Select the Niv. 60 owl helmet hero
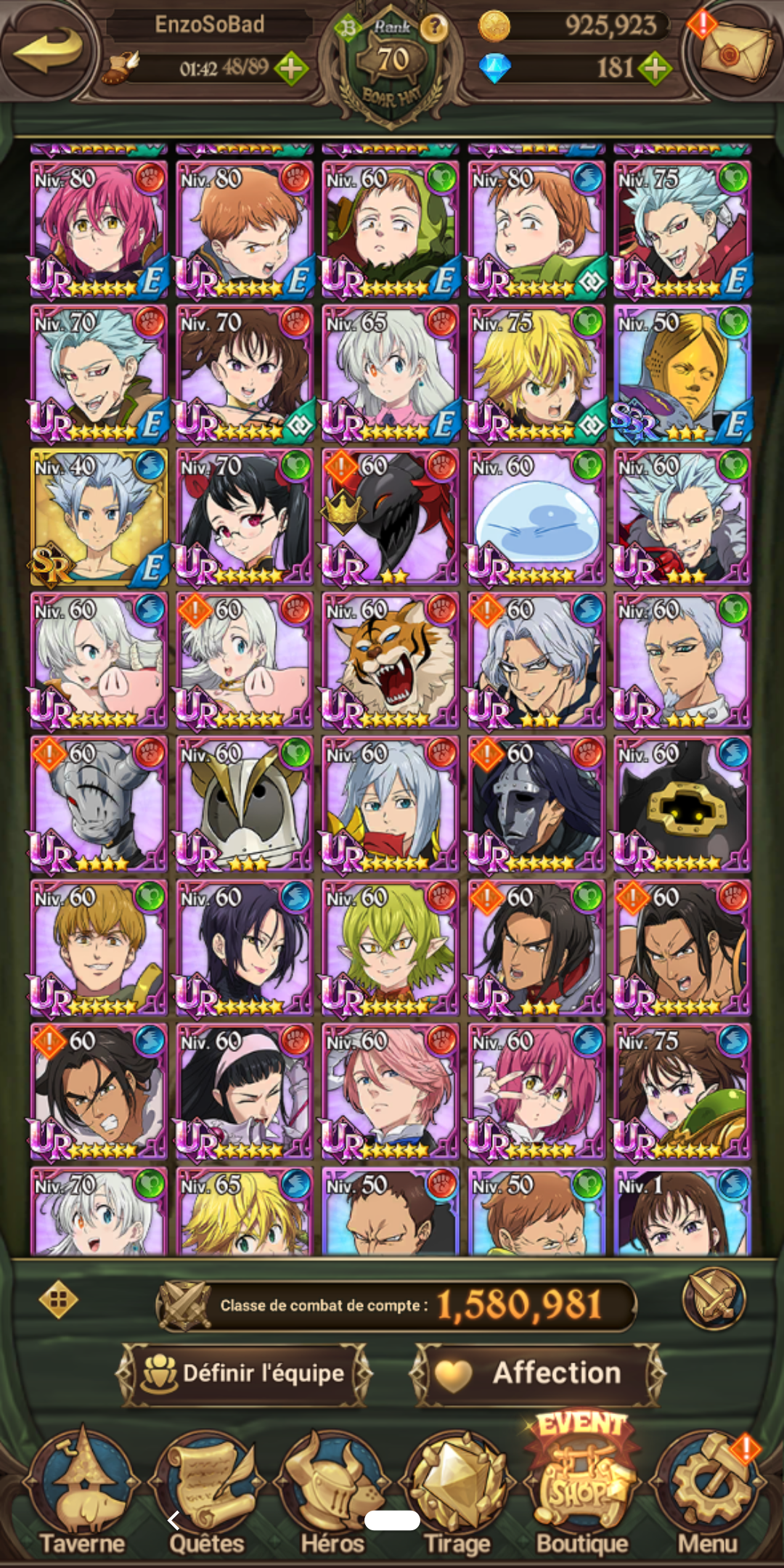Image resolution: width=784 pixels, height=1568 pixels. (245, 804)
